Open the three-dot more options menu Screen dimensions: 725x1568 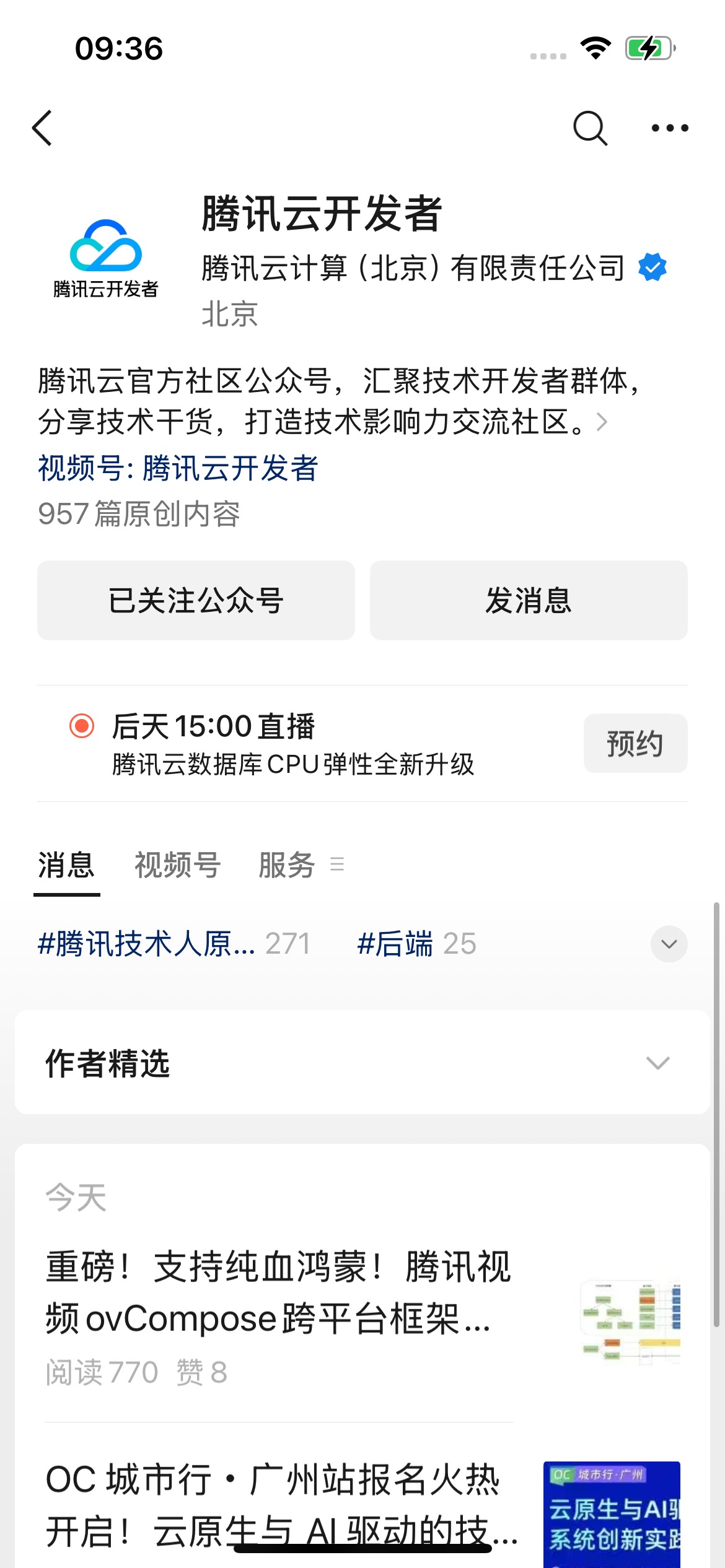(x=669, y=128)
